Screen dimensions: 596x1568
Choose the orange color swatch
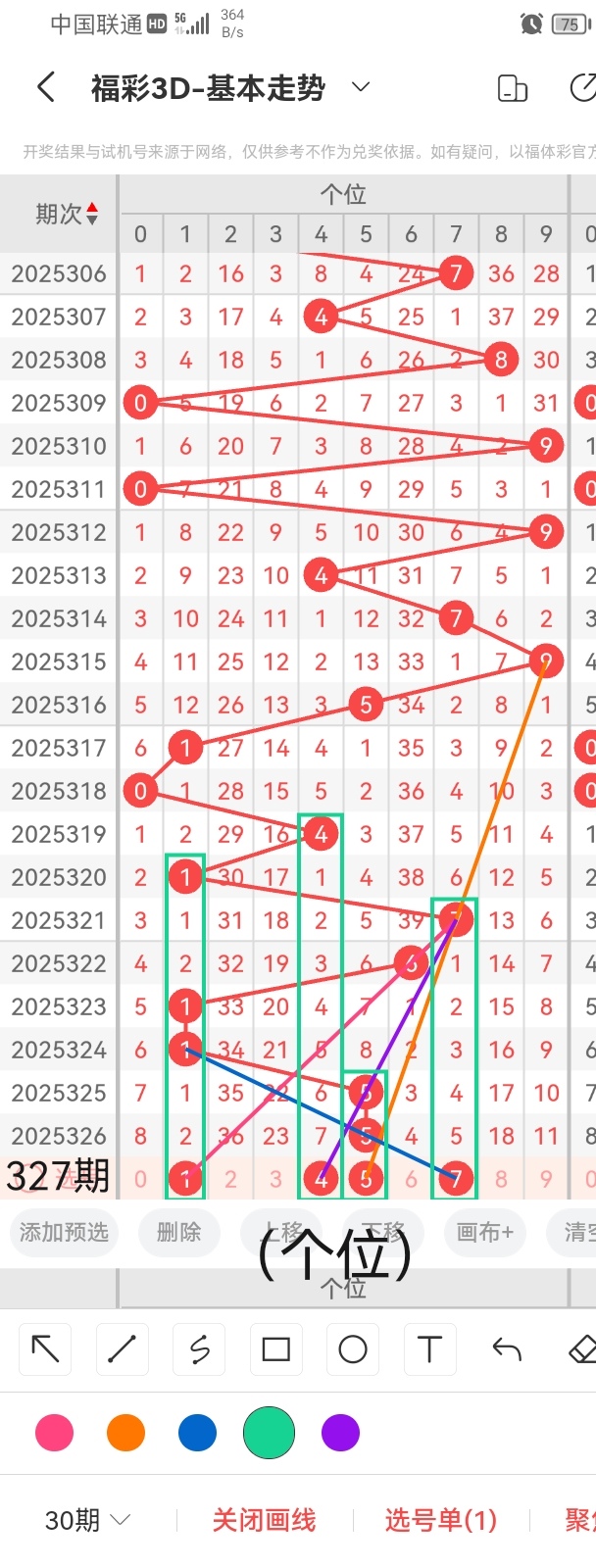coord(125,1433)
